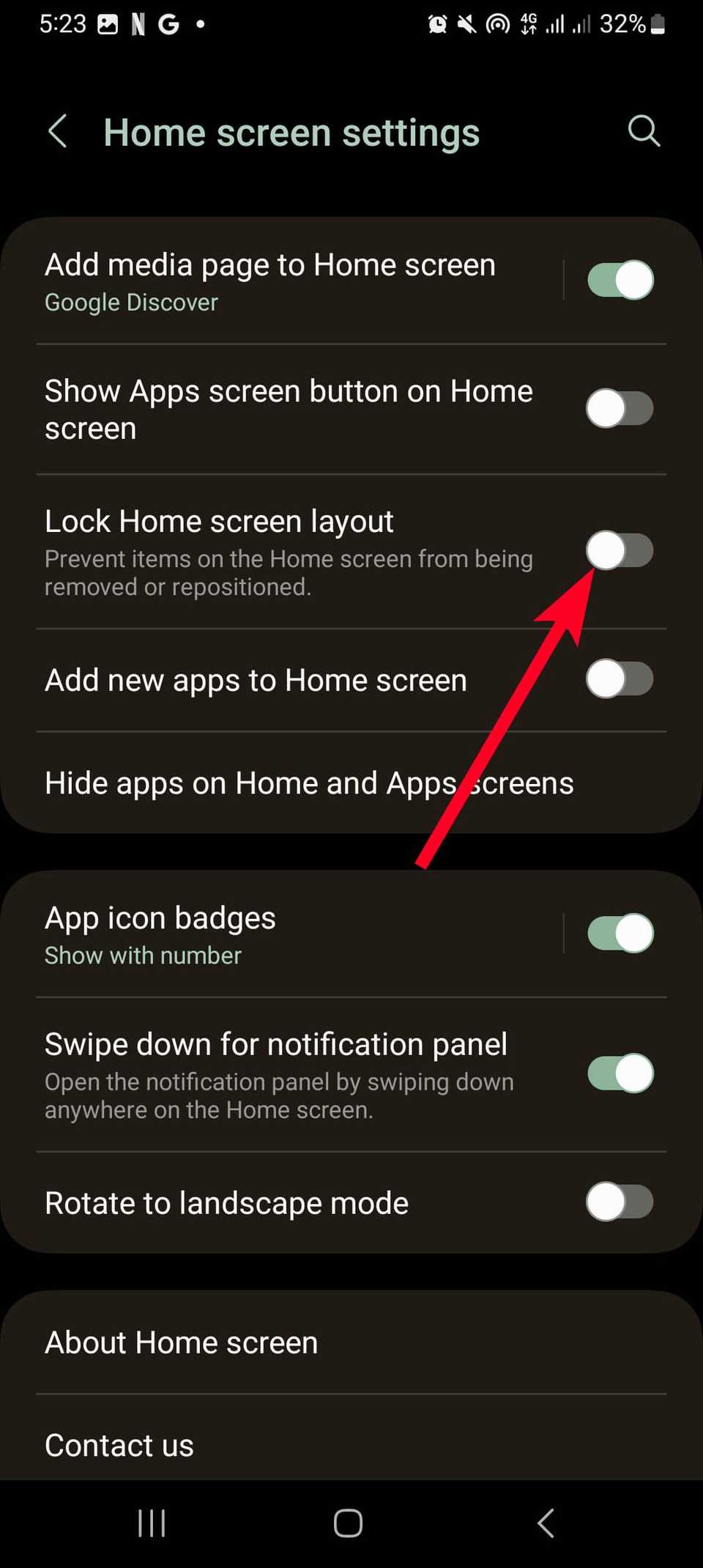Tap the Google notification icon
This screenshot has width=703, height=1568.
[x=168, y=23]
